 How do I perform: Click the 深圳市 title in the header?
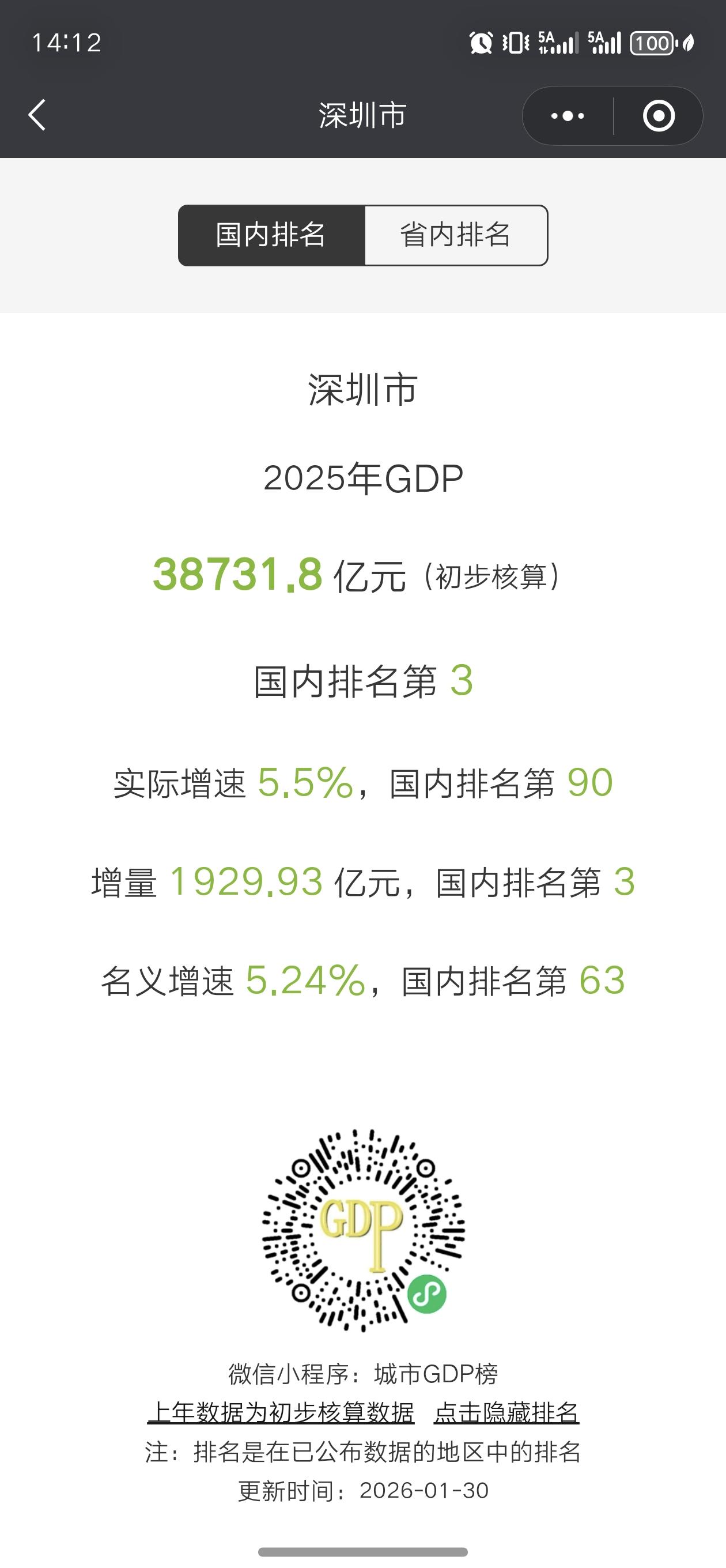362,115
